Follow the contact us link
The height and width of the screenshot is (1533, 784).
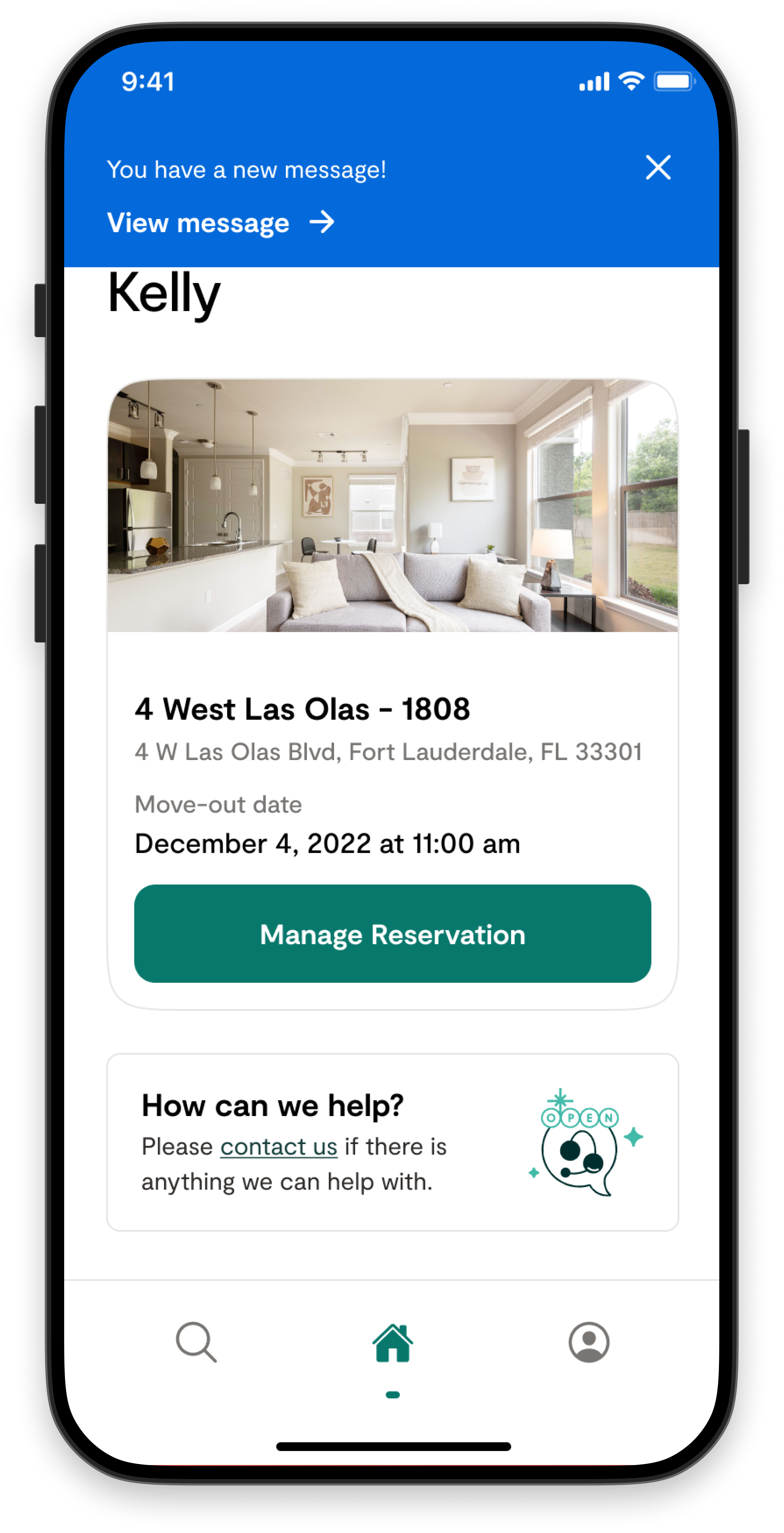point(279,1147)
